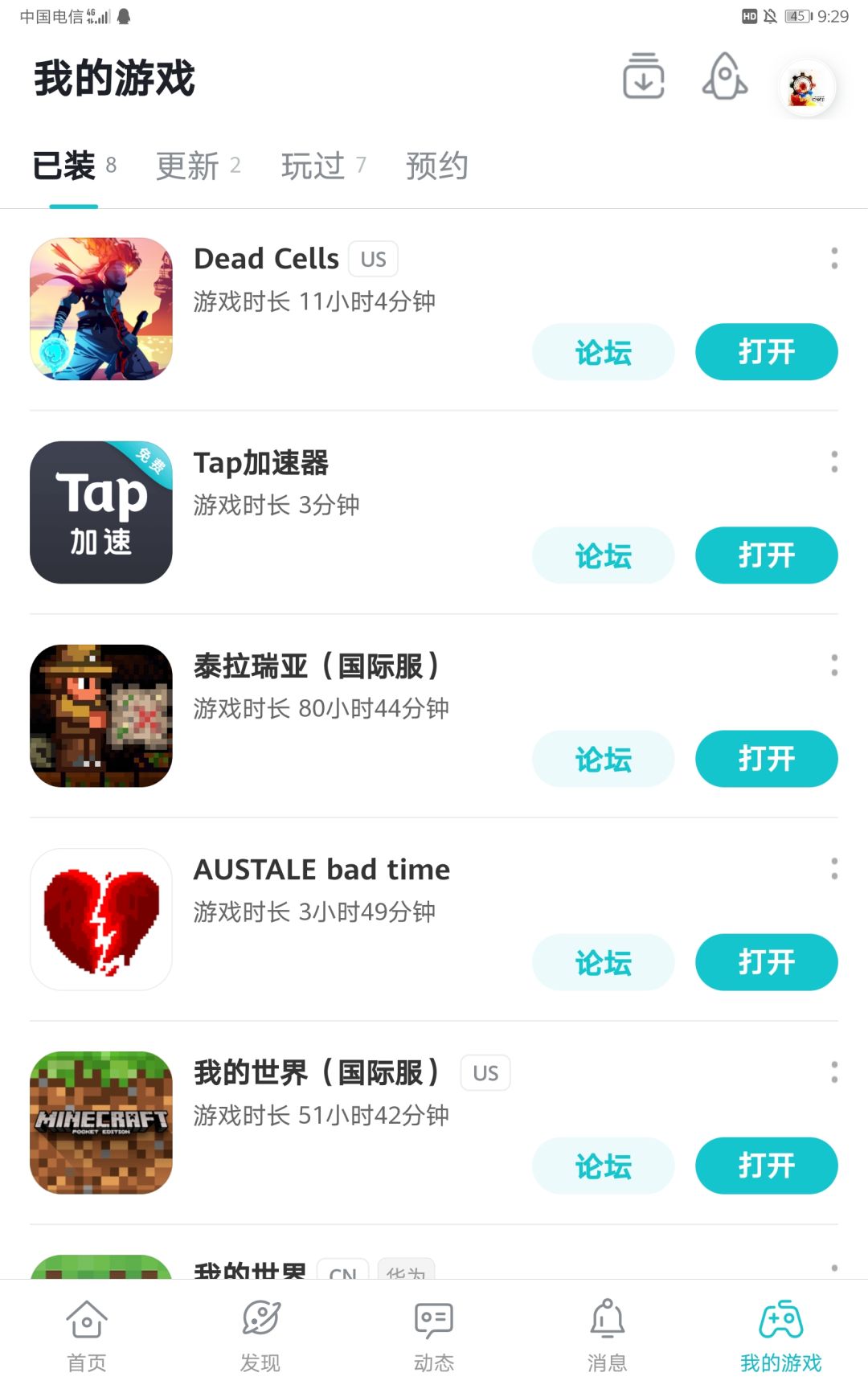Viewport: 868px width, 1389px height.
Task: Open the overflow menu for Dead Cells
Action: tap(835, 257)
